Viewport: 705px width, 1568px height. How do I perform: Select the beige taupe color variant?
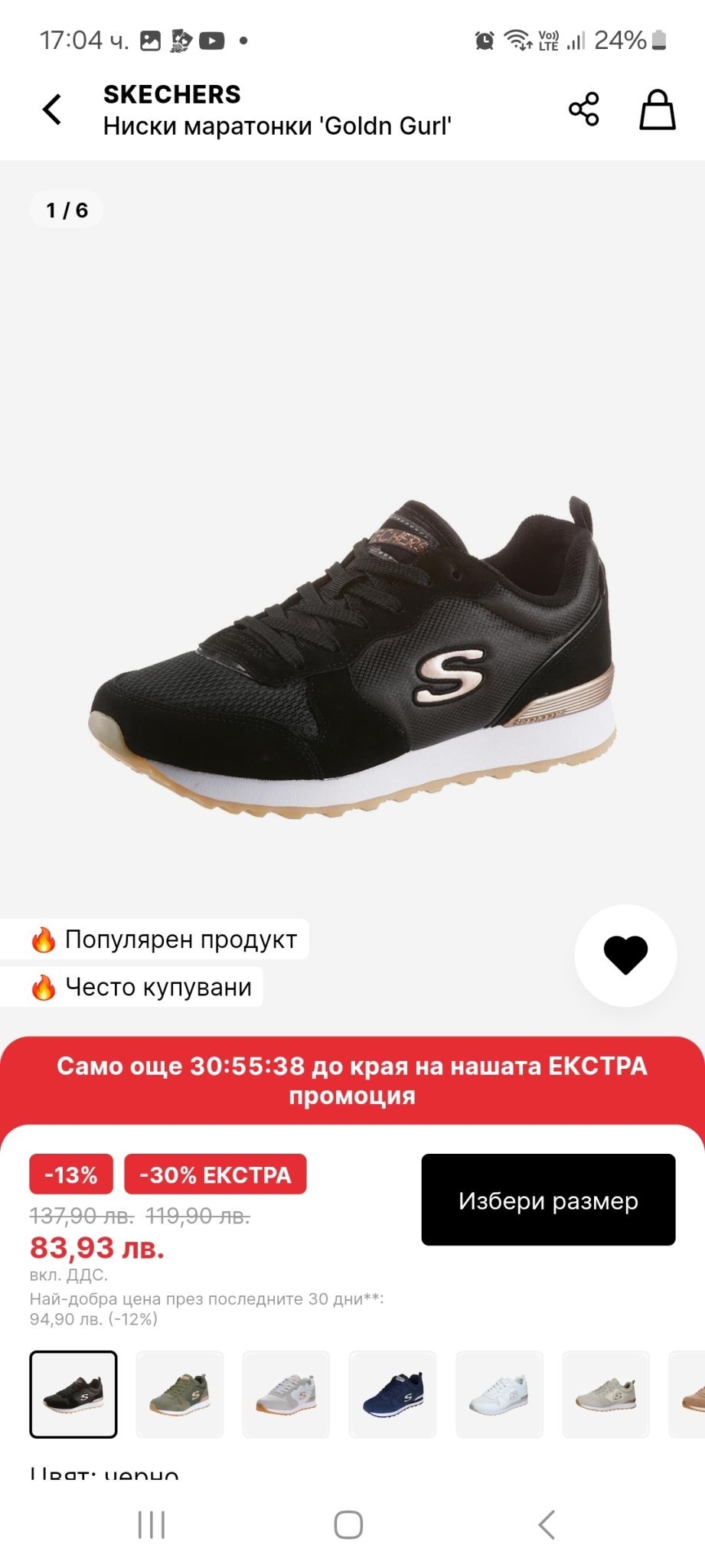[605, 1394]
